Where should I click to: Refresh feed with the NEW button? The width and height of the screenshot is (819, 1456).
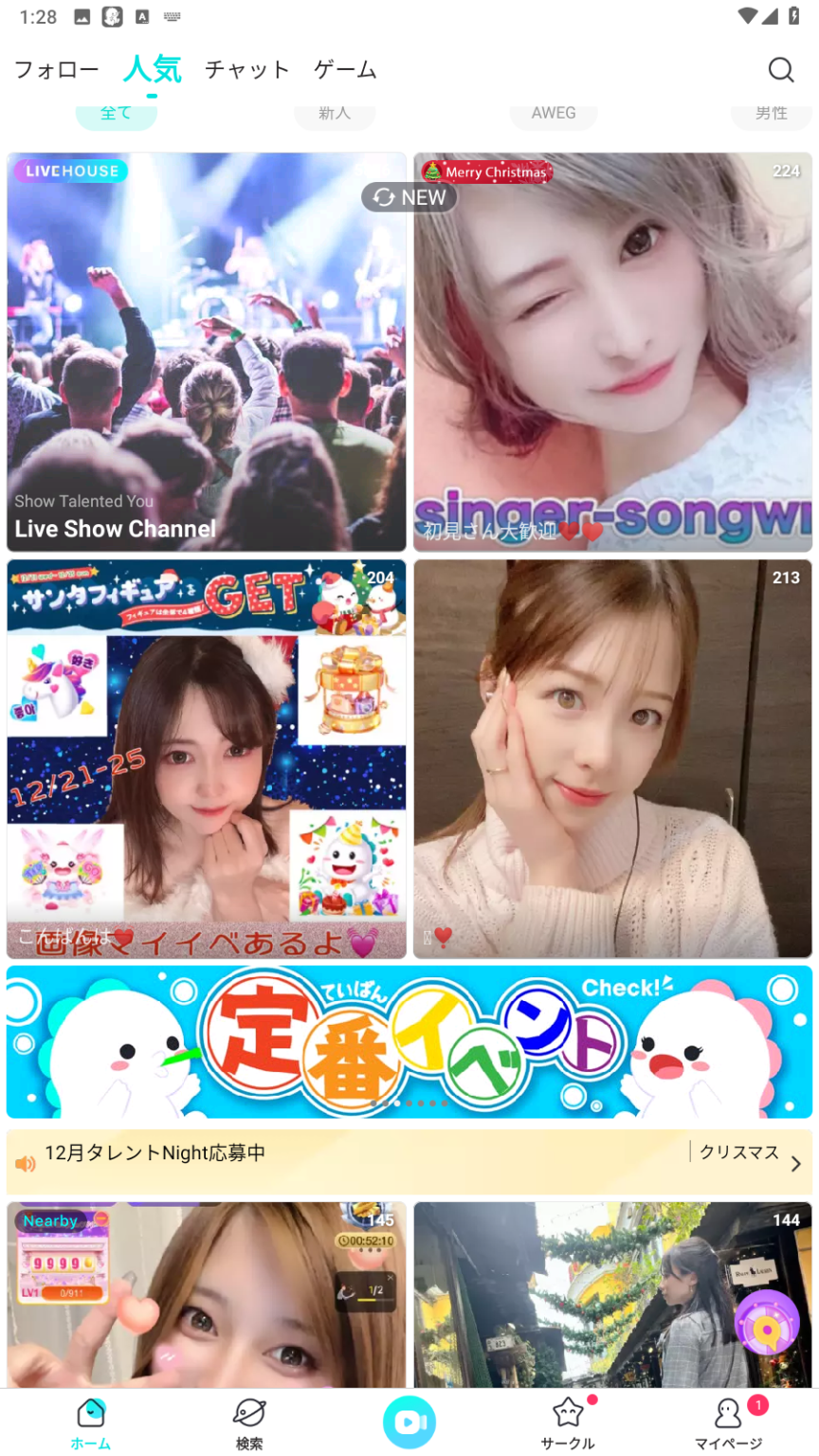pyautogui.click(x=409, y=197)
